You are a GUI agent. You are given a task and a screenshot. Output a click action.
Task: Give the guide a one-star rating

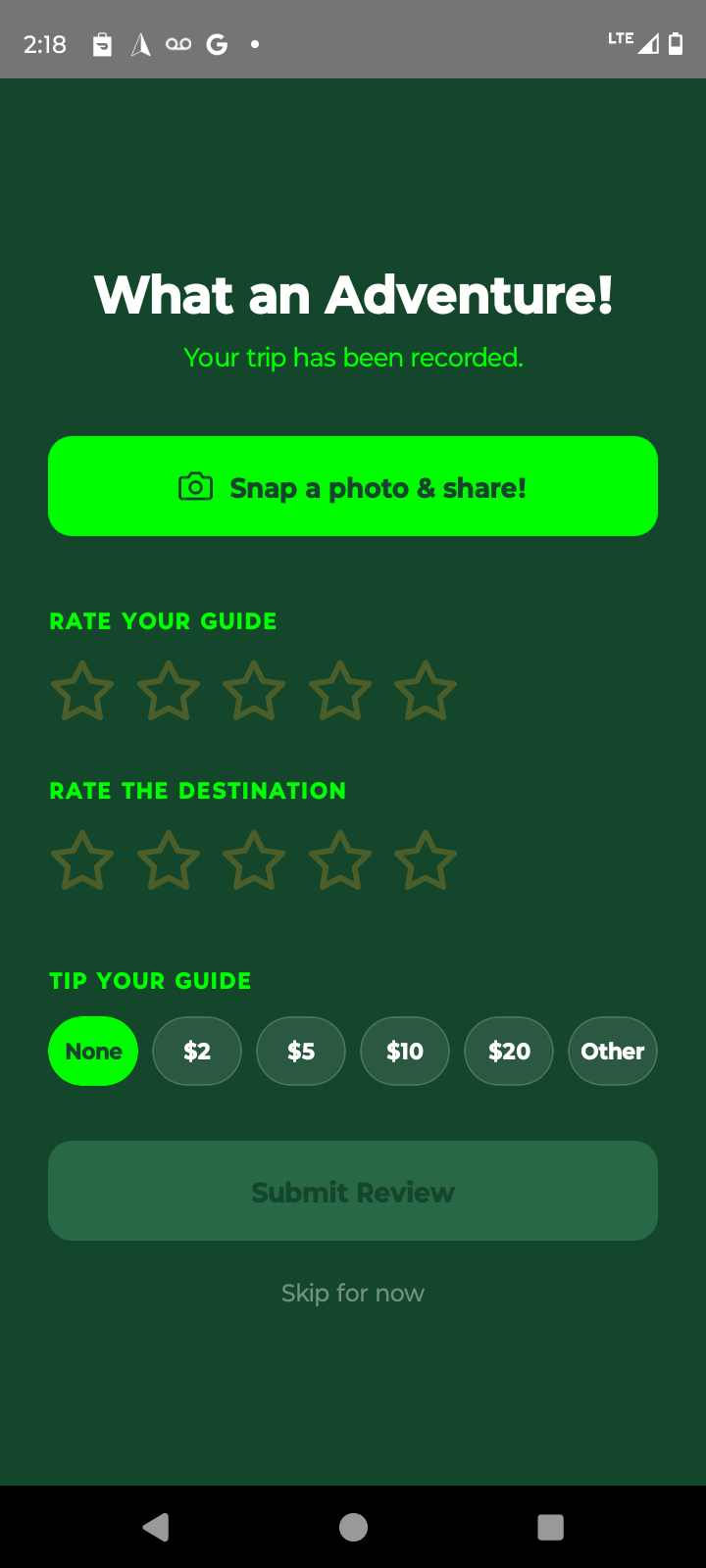[82, 691]
